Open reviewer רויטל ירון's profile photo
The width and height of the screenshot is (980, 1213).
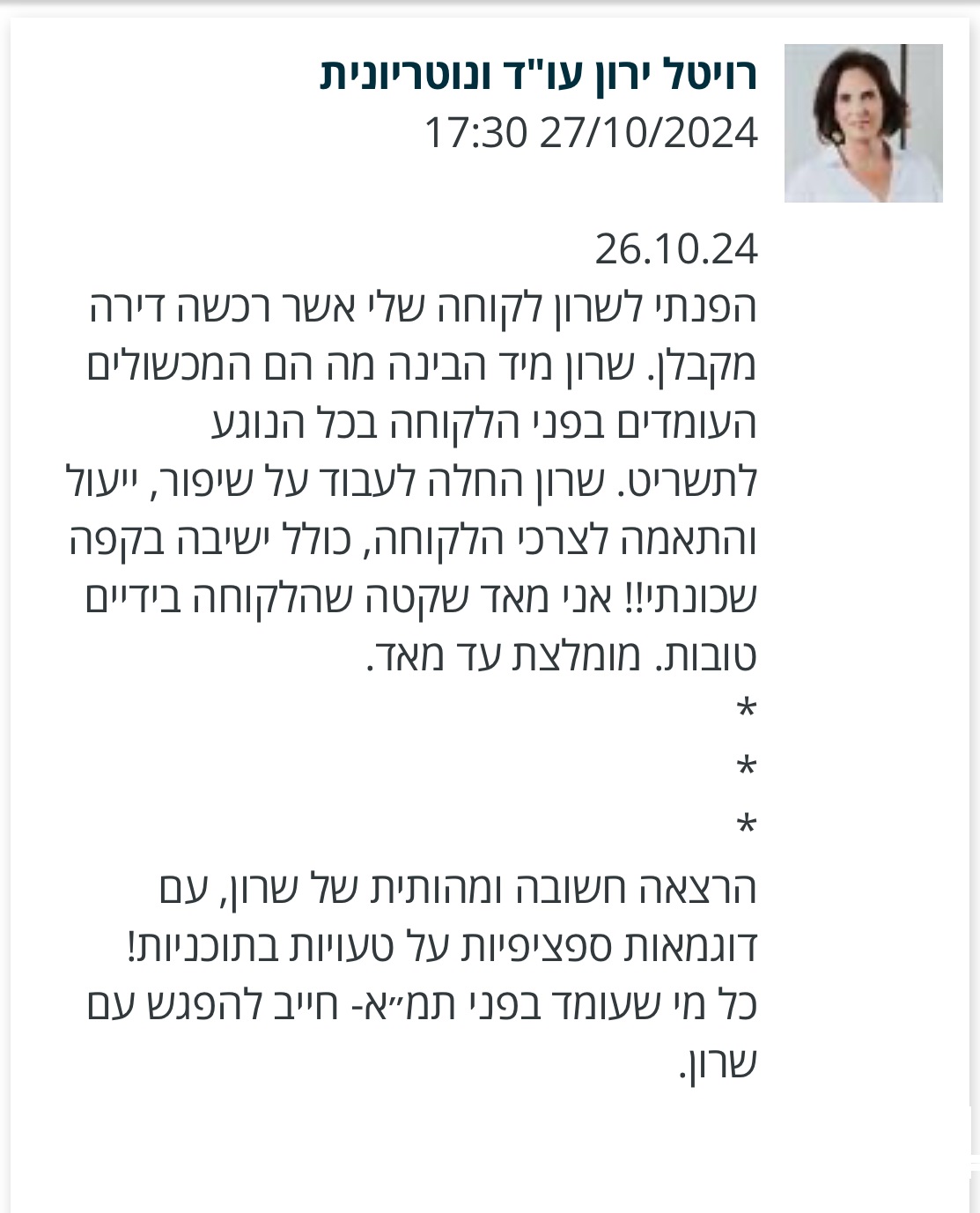(863, 123)
